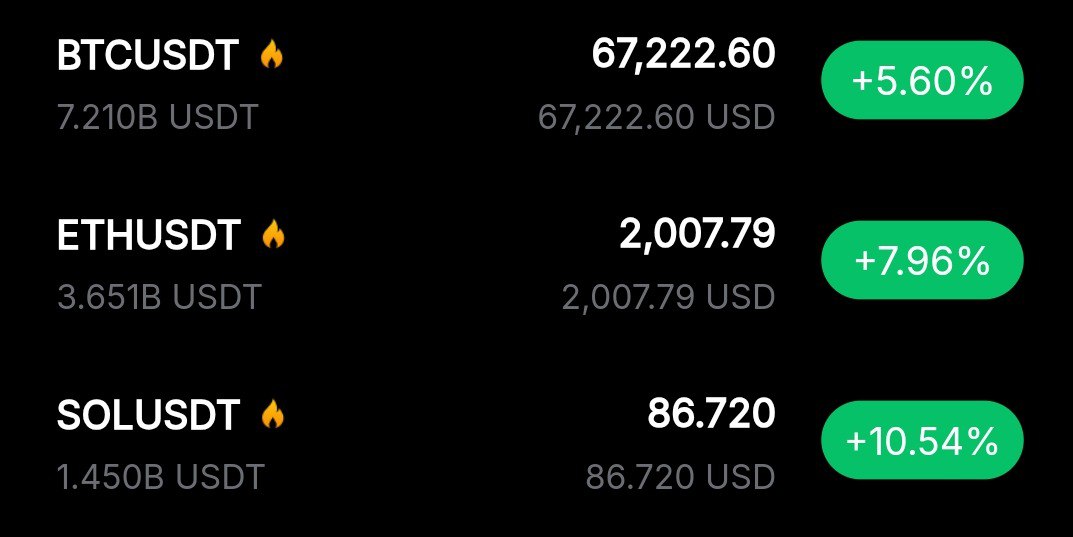Open the BTCUSDT trading pair
Viewport: 1073px width, 537px height.
(x=148, y=56)
